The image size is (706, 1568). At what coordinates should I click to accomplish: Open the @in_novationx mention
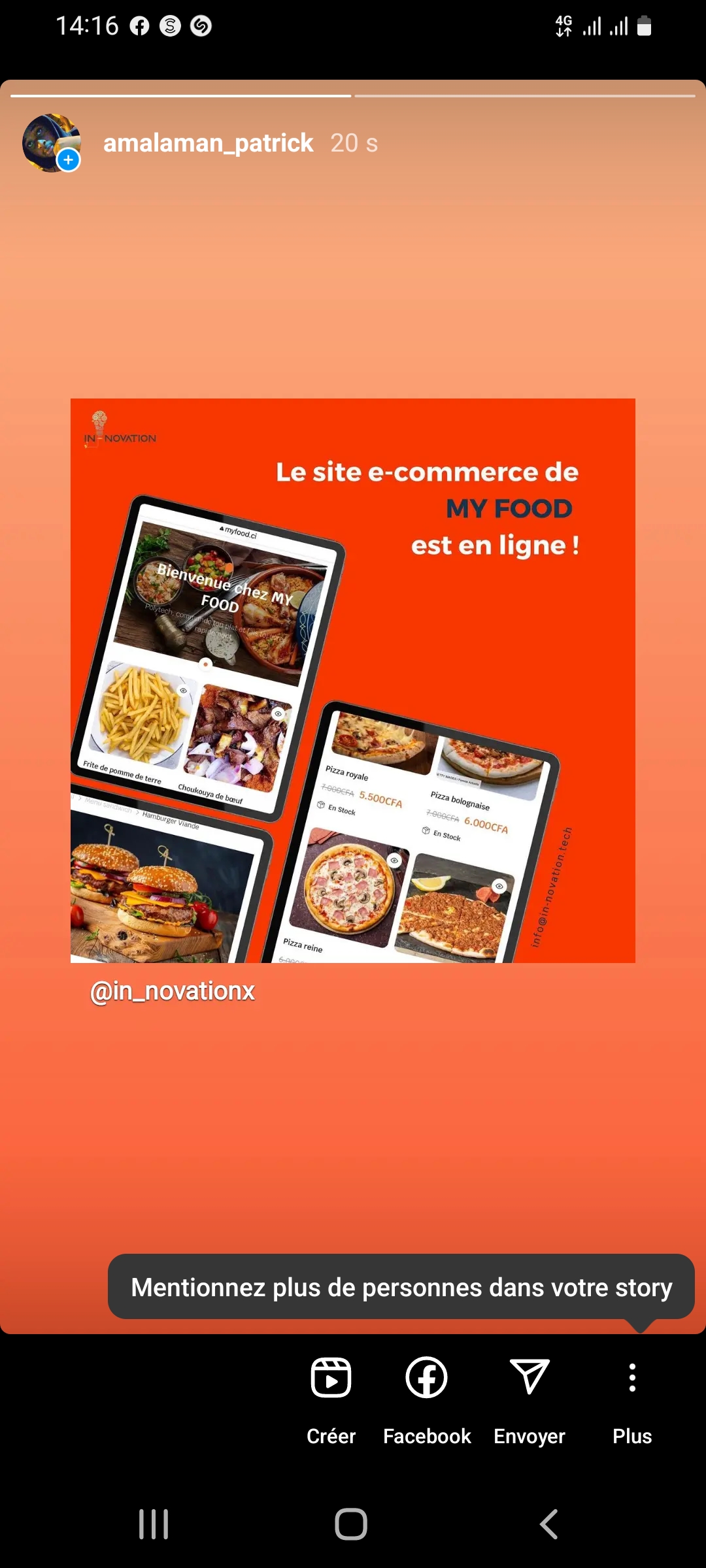[x=173, y=991]
